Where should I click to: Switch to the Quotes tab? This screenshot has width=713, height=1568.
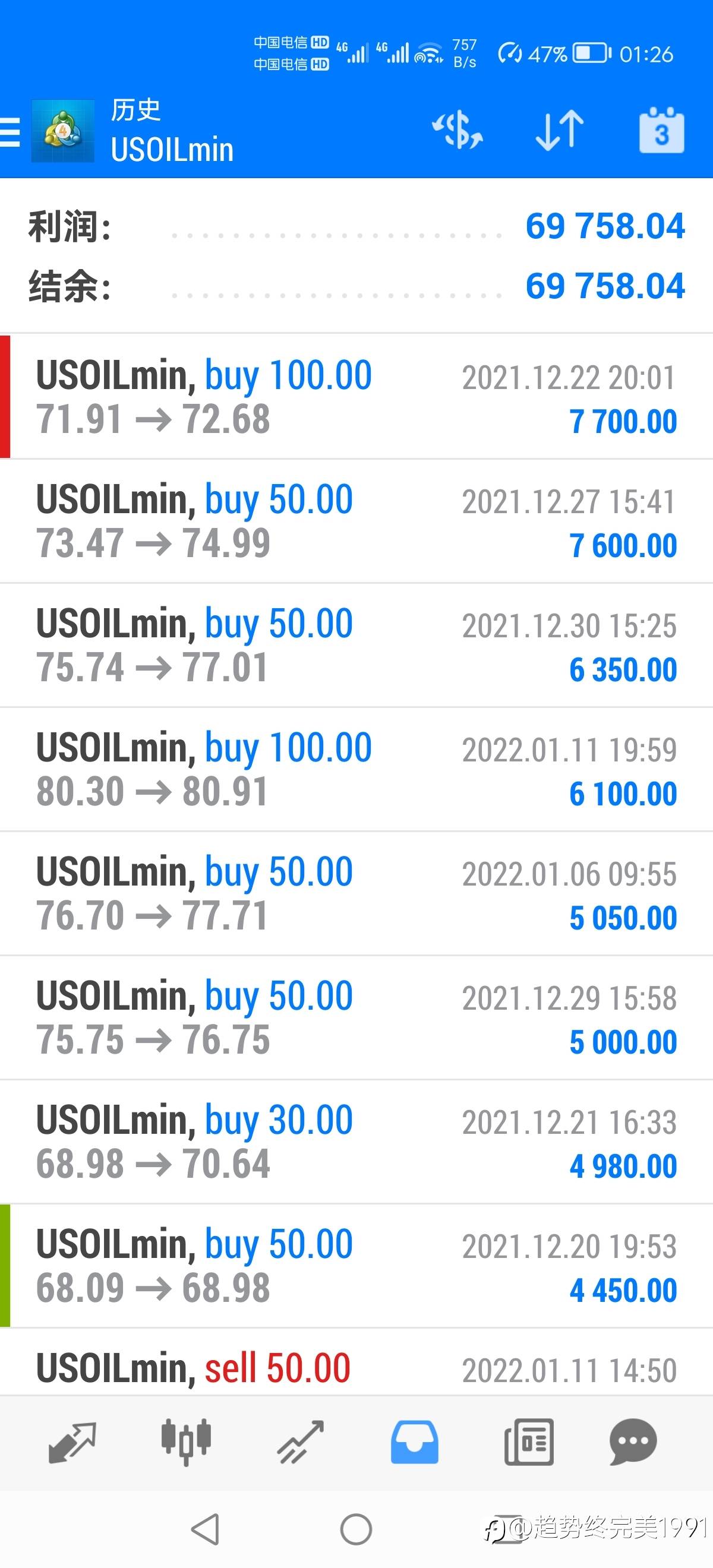(x=72, y=1443)
